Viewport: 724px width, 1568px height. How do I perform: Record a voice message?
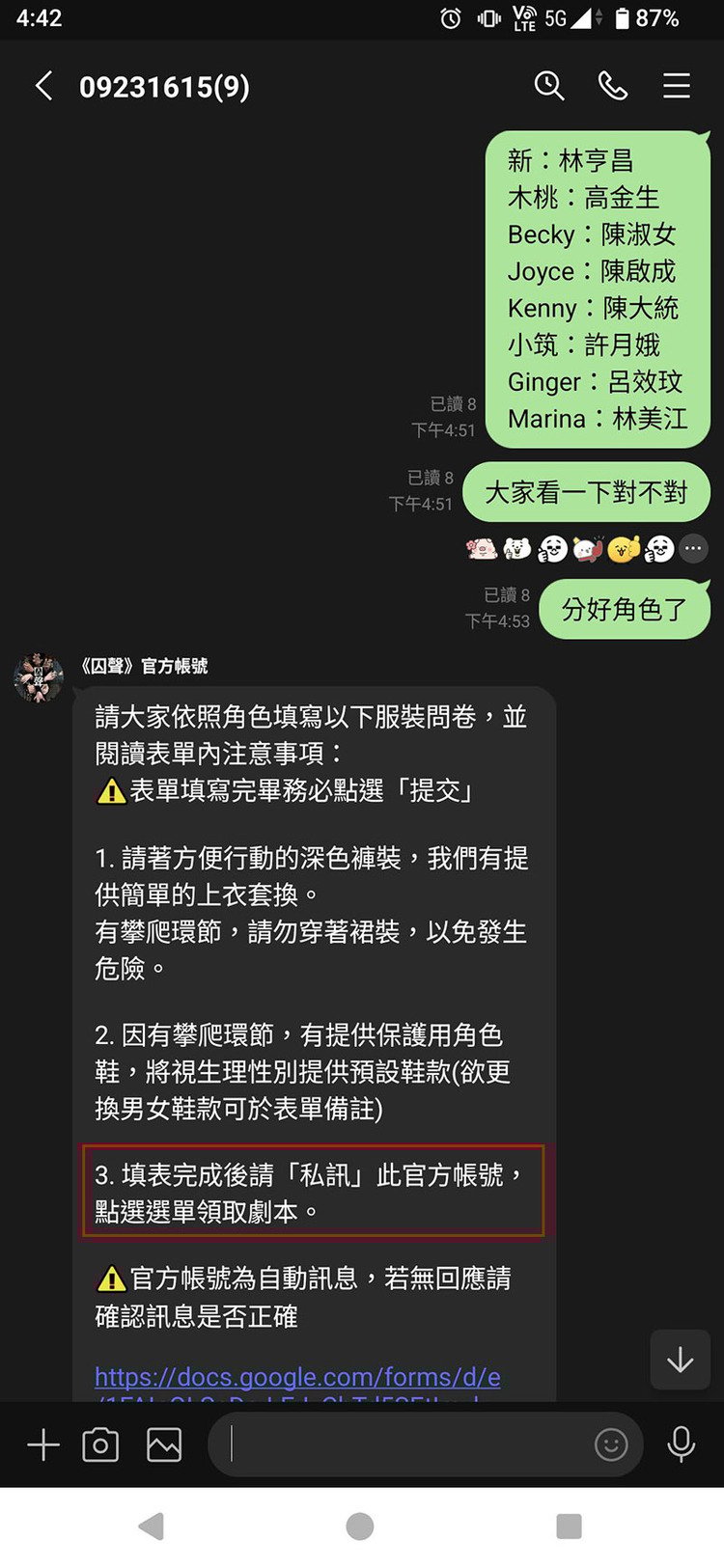681,1444
